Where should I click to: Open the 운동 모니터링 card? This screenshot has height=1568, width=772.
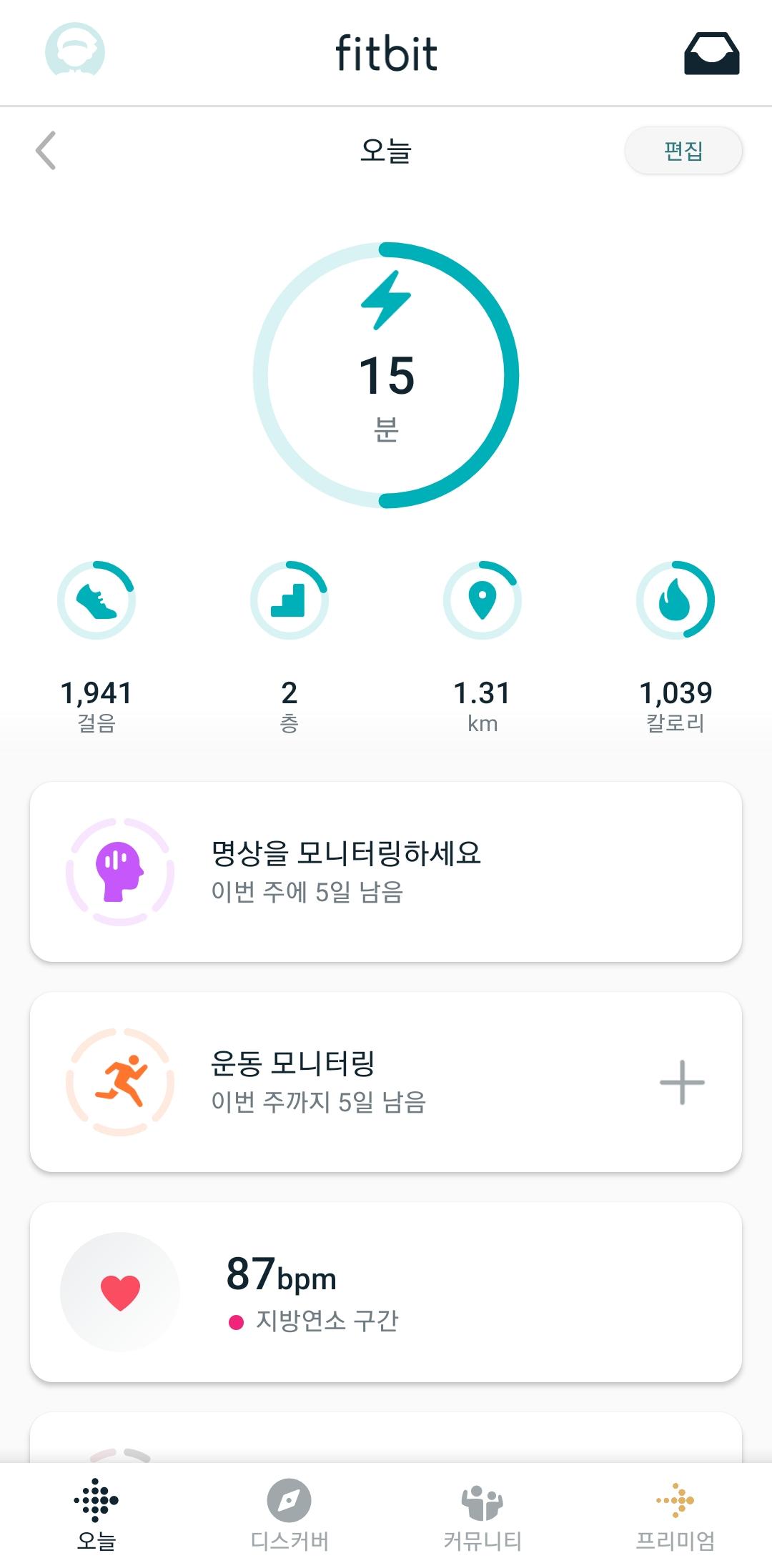[x=343, y=1082]
